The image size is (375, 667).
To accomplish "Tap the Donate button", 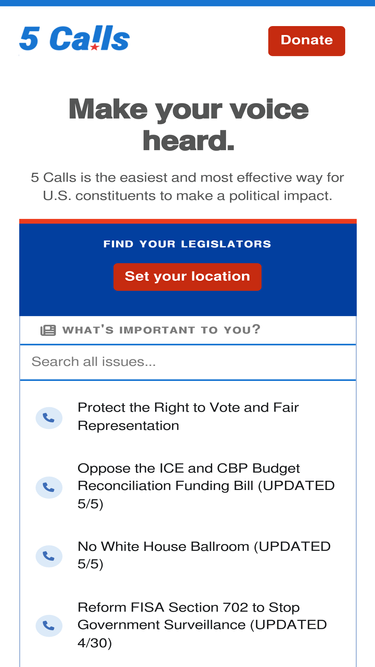I will coord(307,41).
